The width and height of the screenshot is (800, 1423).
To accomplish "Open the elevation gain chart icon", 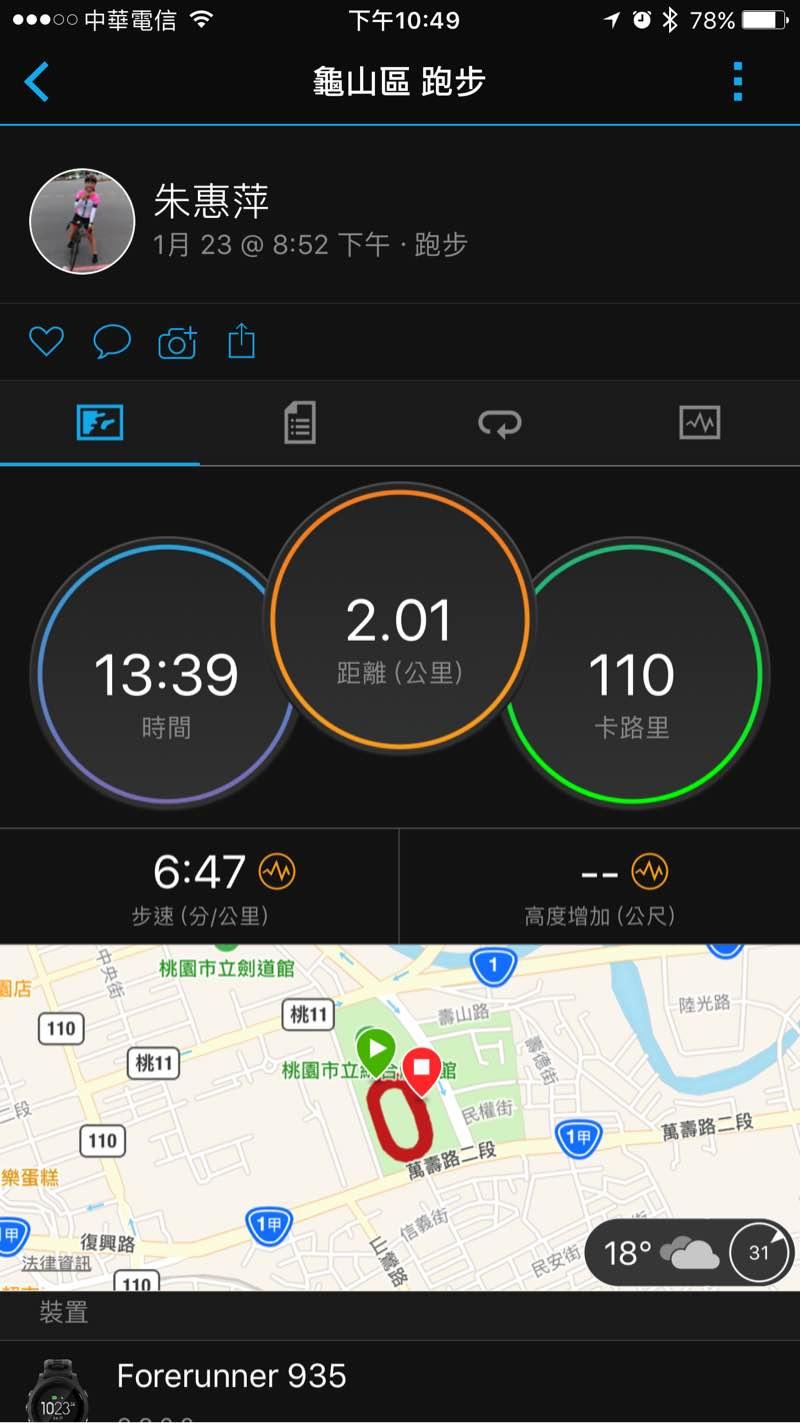I will click(x=650, y=872).
